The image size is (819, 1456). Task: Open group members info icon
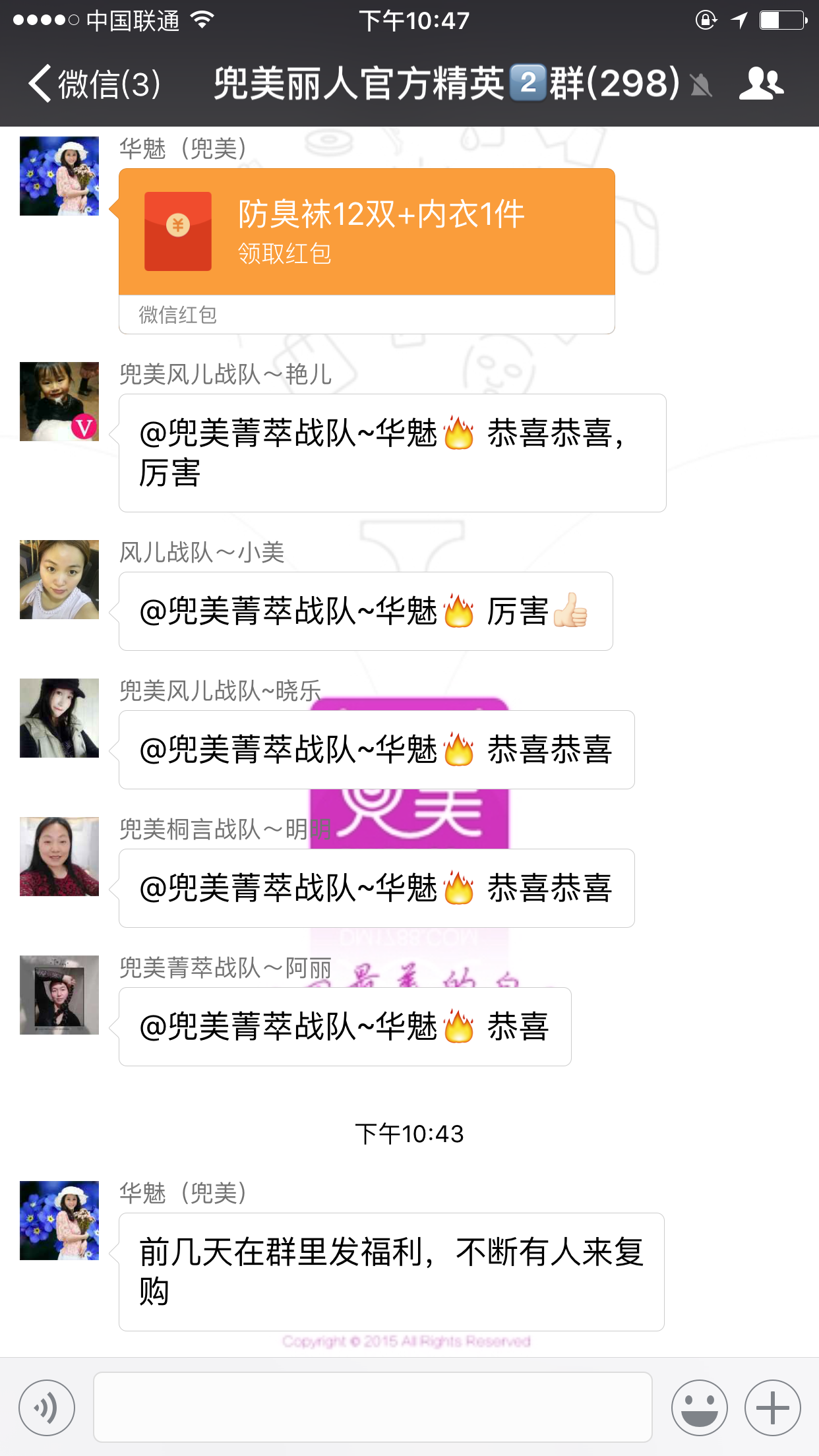click(x=761, y=84)
